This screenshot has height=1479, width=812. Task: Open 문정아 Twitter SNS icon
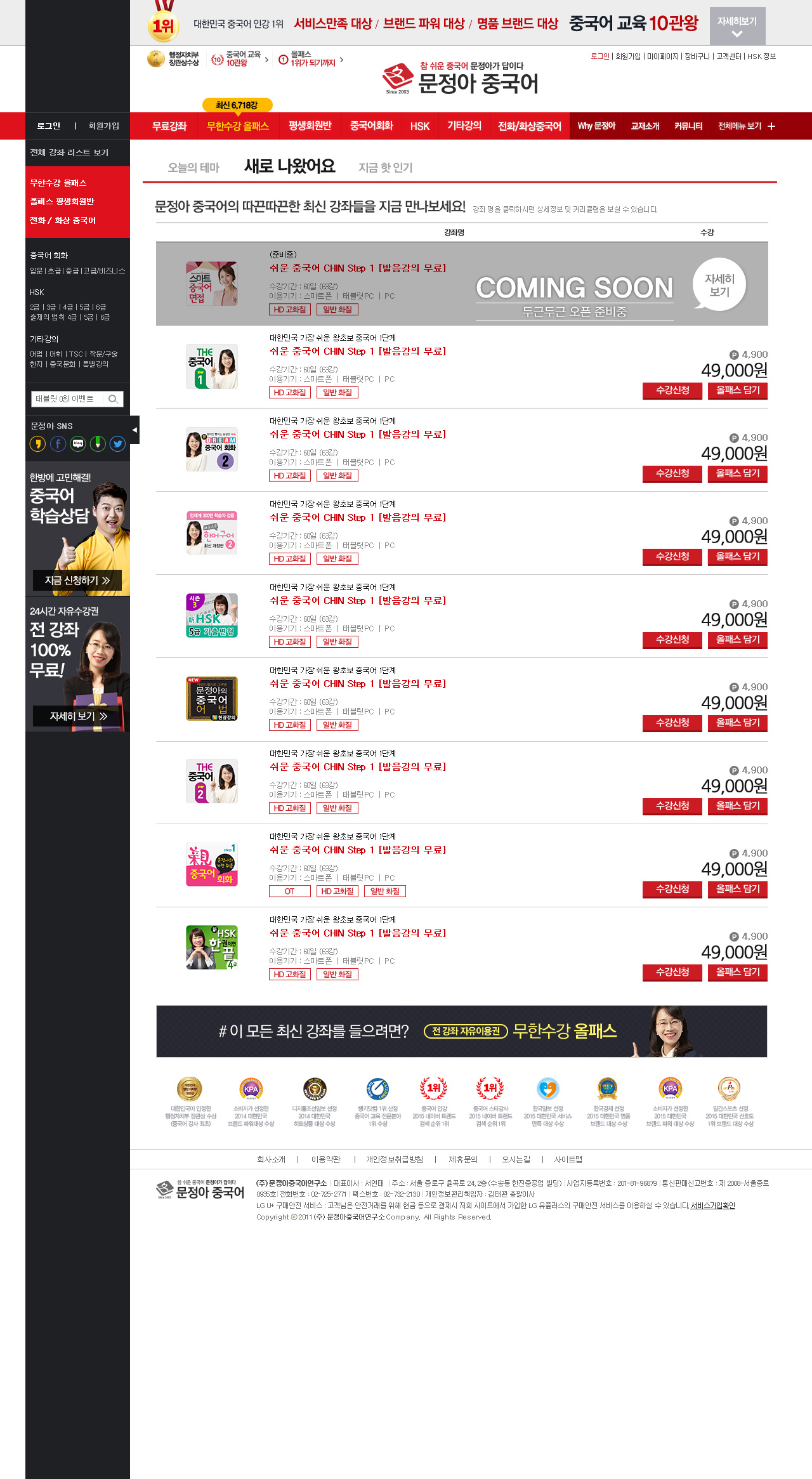point(118,444)
